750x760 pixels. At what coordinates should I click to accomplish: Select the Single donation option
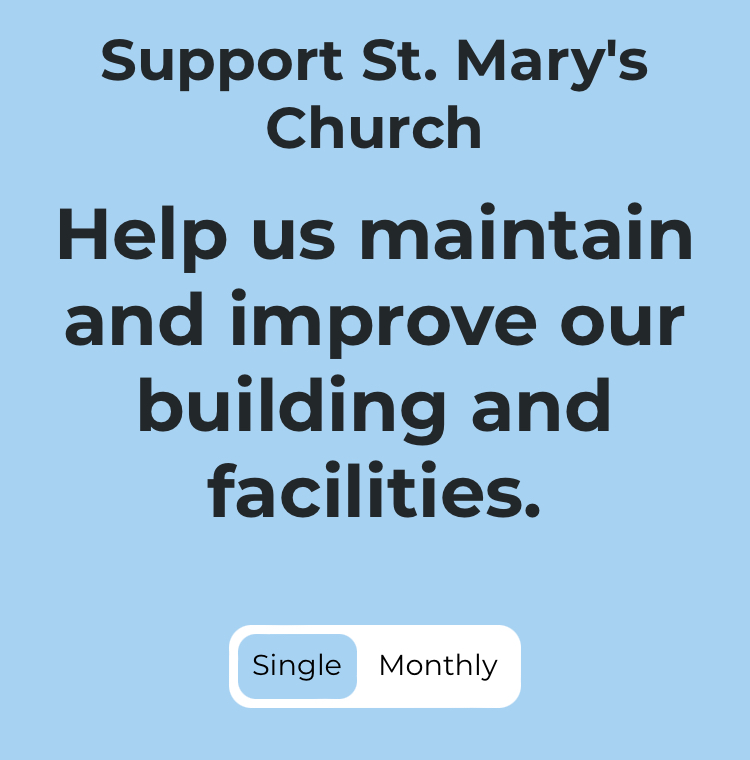tap(297, 666)
